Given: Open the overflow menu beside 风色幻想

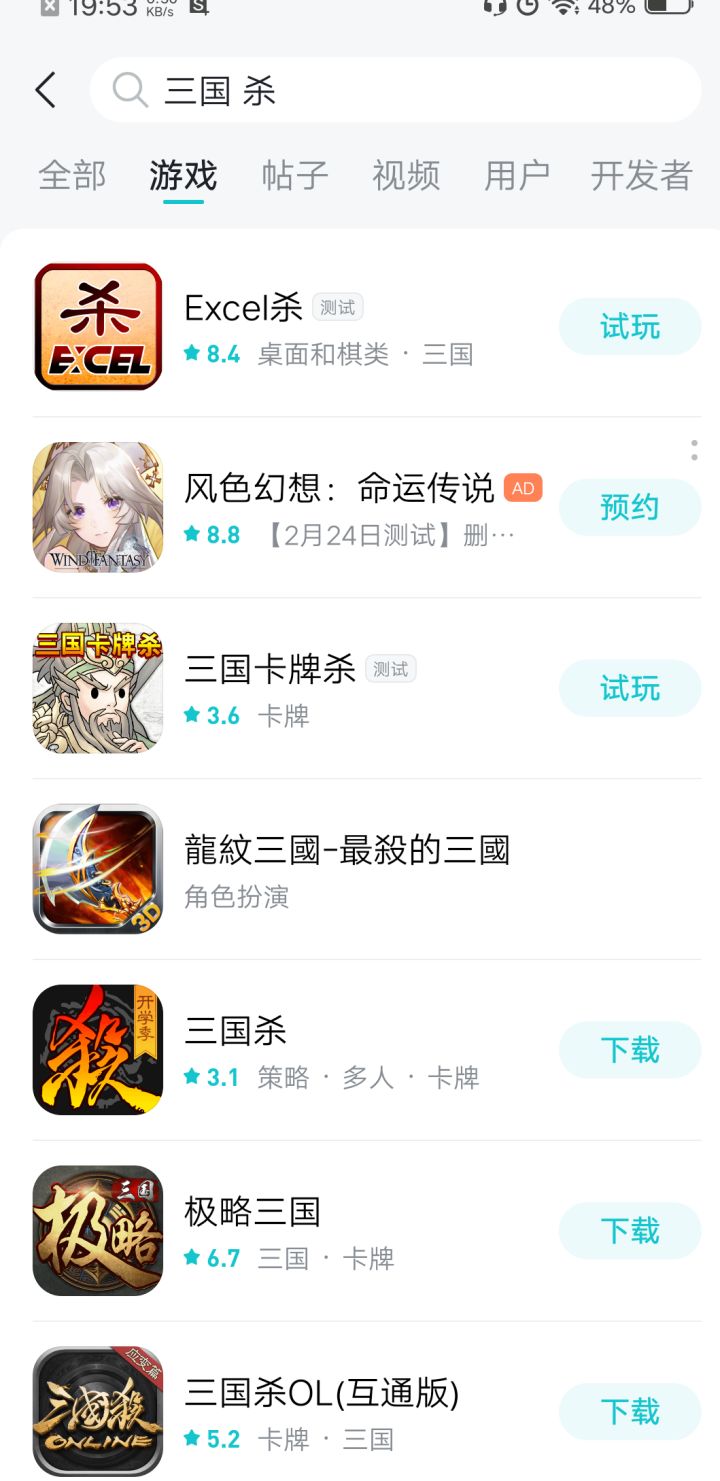Looking at the screenshot, I should tap(694, 451).
